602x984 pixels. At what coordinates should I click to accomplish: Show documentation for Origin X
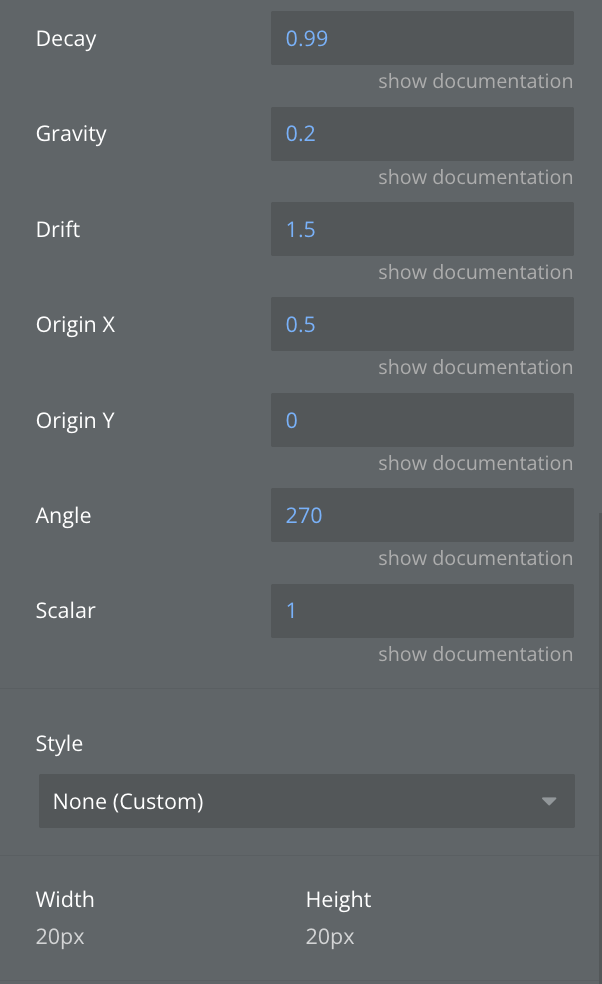point(475,367)
